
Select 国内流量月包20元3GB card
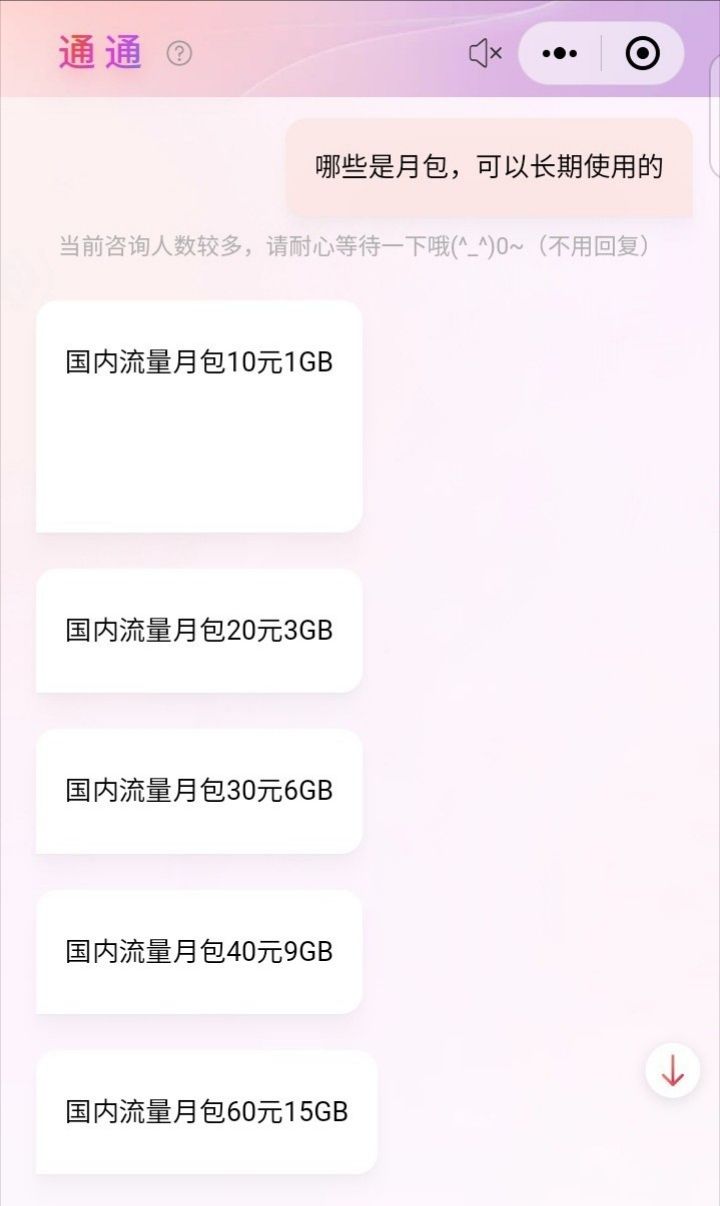tap(199, 630)
